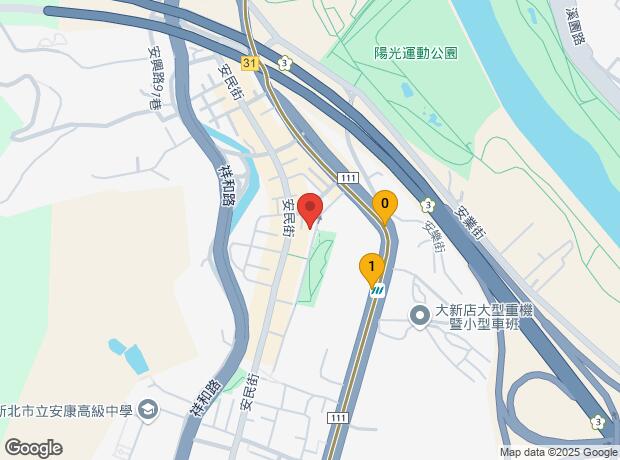Image resolution: width=620 pixels, height=460 pixels.
Task: Open the 大新店大型重機暨小型車班 place marker
Action: pyautogui.click(x=421, y=316)
